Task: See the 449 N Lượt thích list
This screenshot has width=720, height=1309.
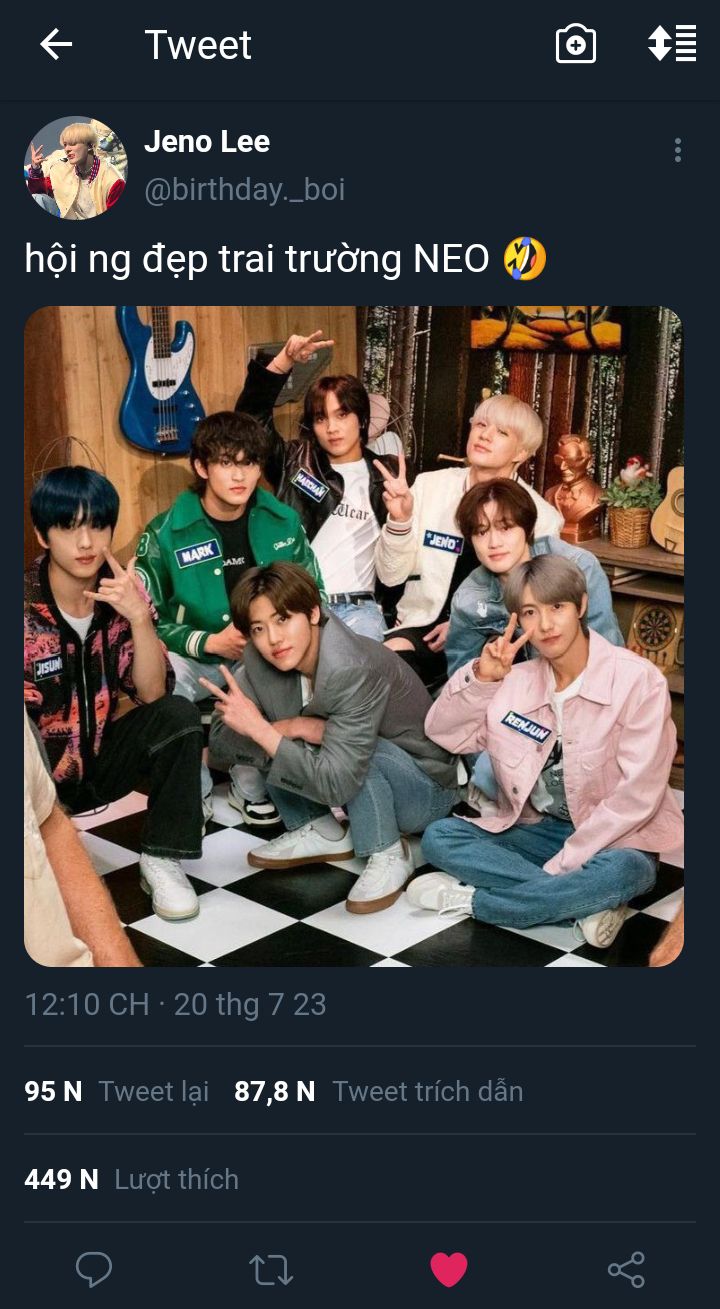Action: [x=131, y=1179]
